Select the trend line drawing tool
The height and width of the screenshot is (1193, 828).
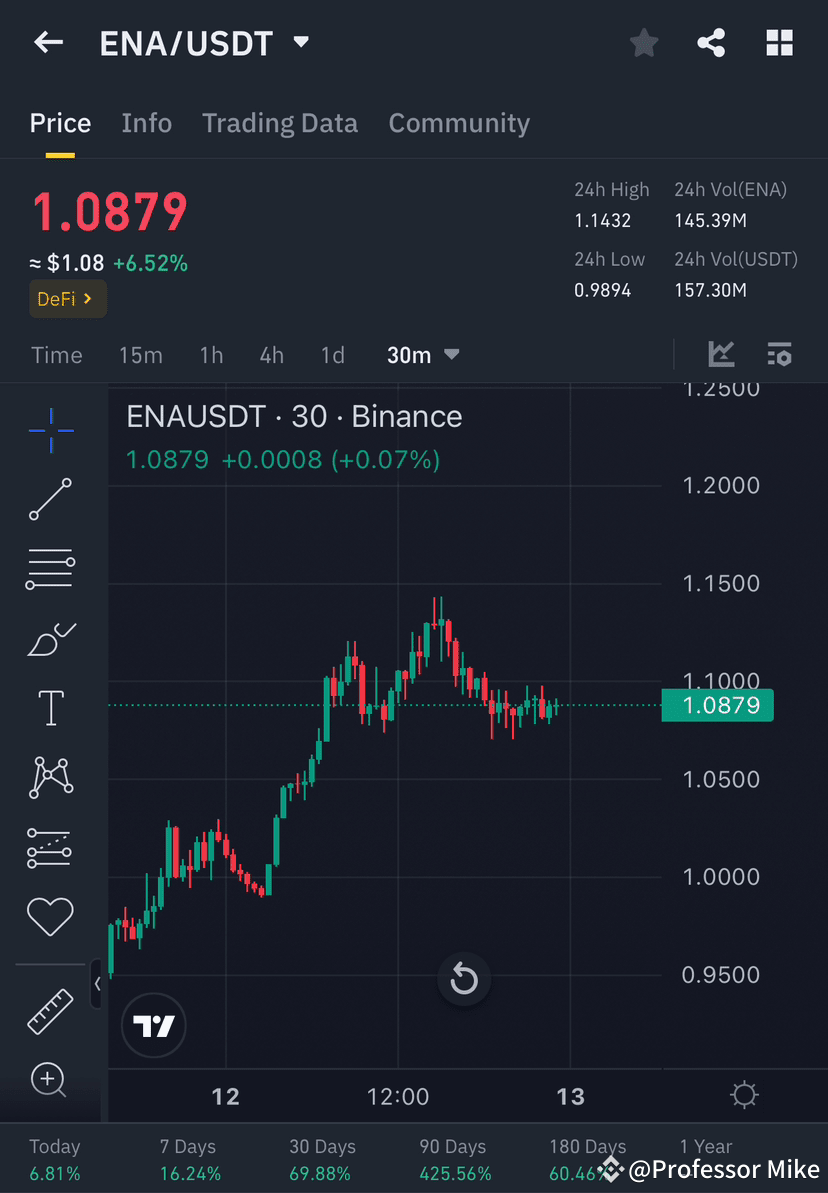pos(50,500)
